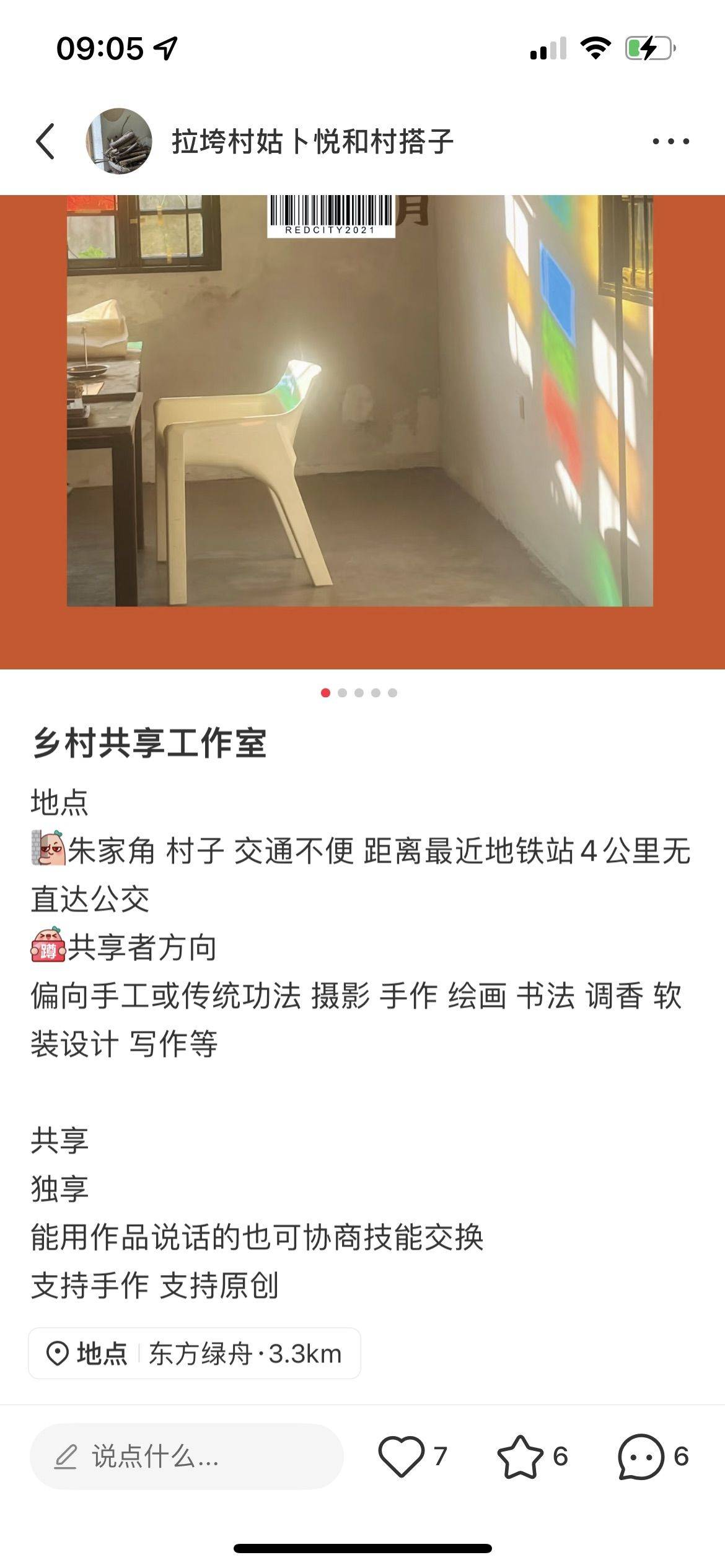Like this post with the heart

coord(402,1456)
